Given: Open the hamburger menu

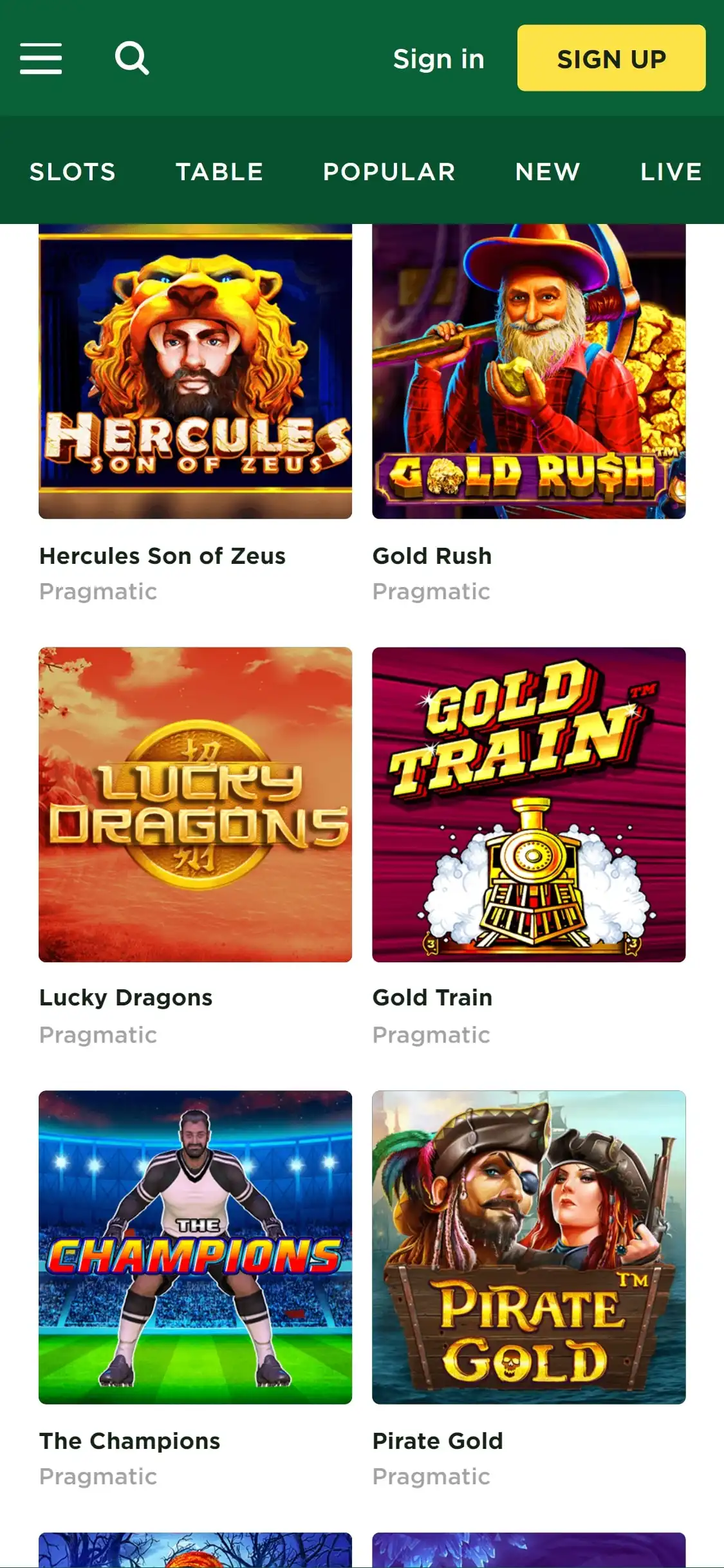Looking at the screenshot, I should 41,59.
